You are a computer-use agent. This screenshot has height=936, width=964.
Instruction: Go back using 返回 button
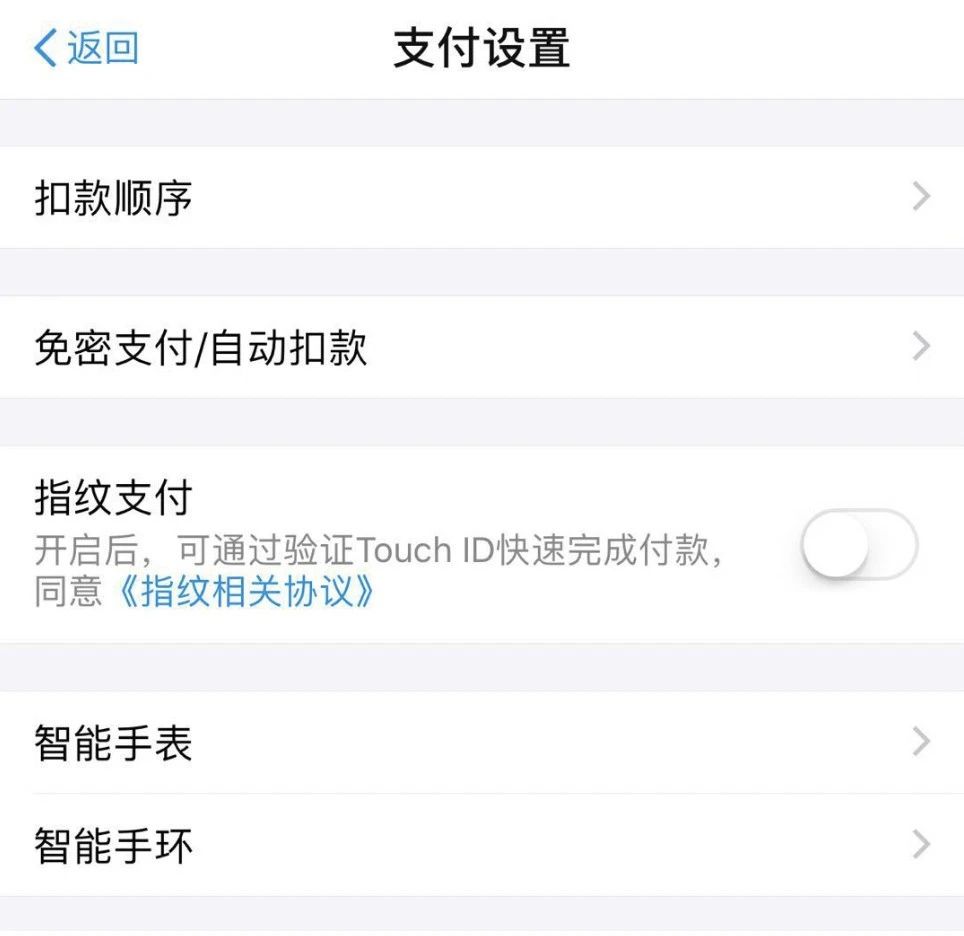86,48
